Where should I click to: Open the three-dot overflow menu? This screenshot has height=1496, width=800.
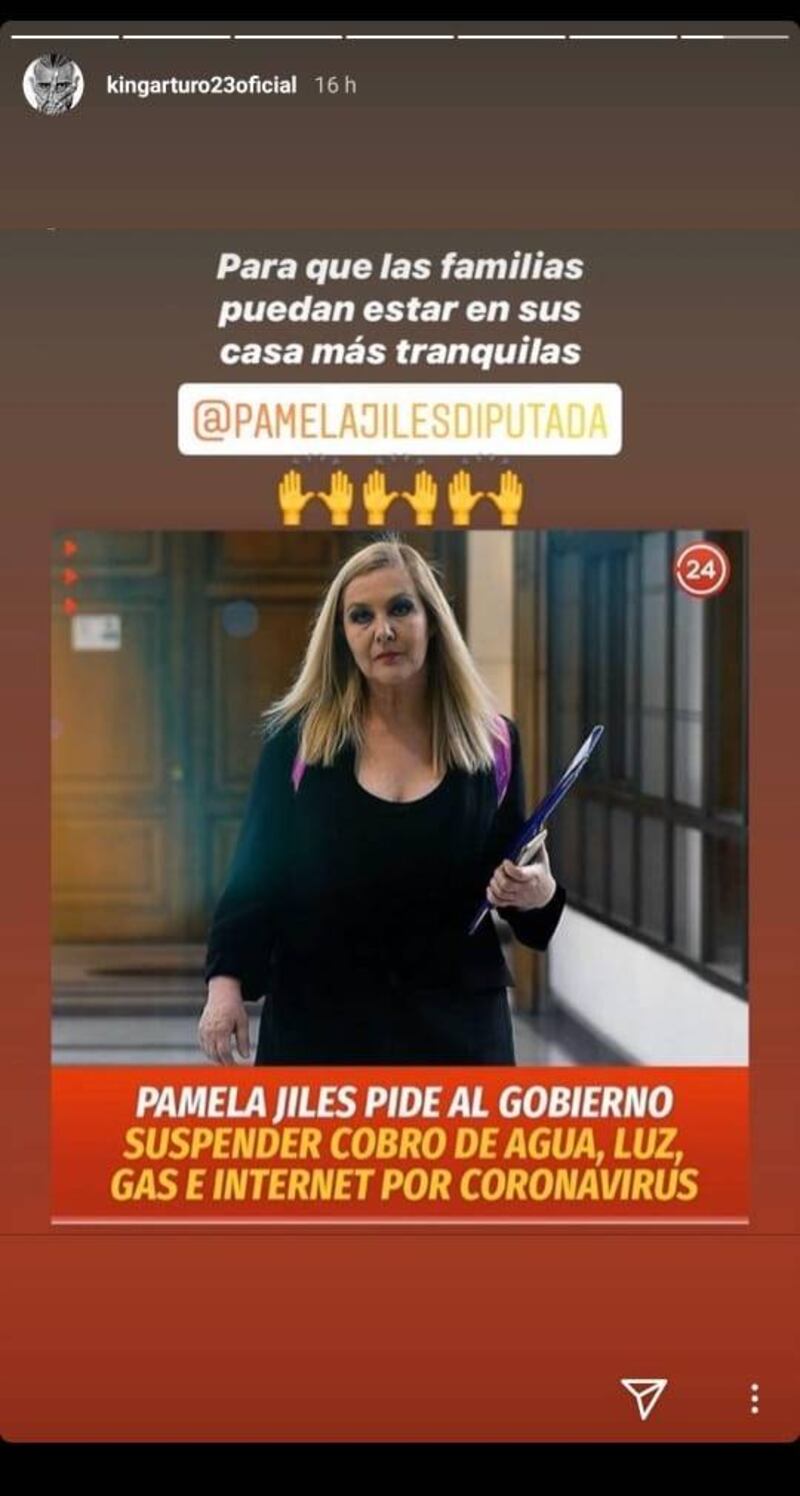click(x=754, y=1398)
